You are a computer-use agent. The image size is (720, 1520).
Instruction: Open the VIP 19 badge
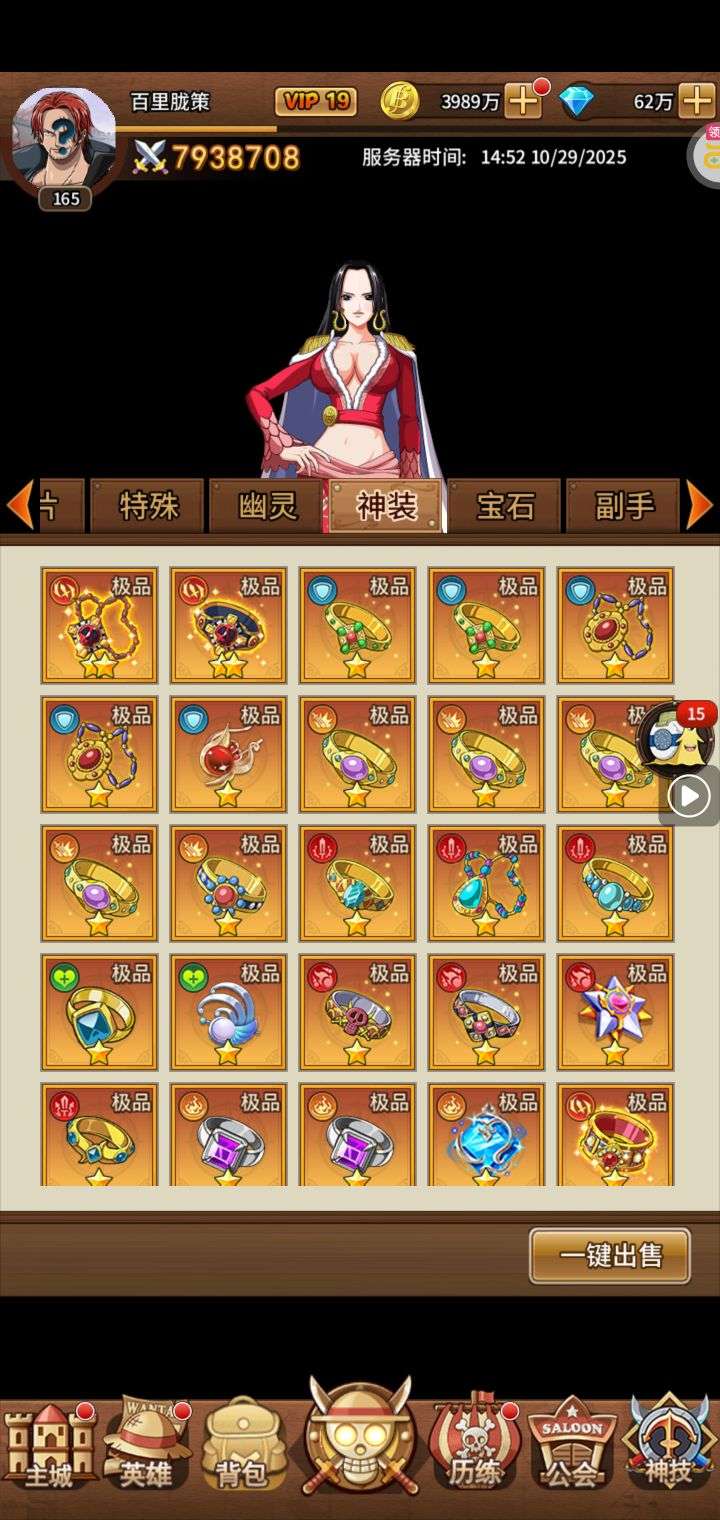(316, 101)
